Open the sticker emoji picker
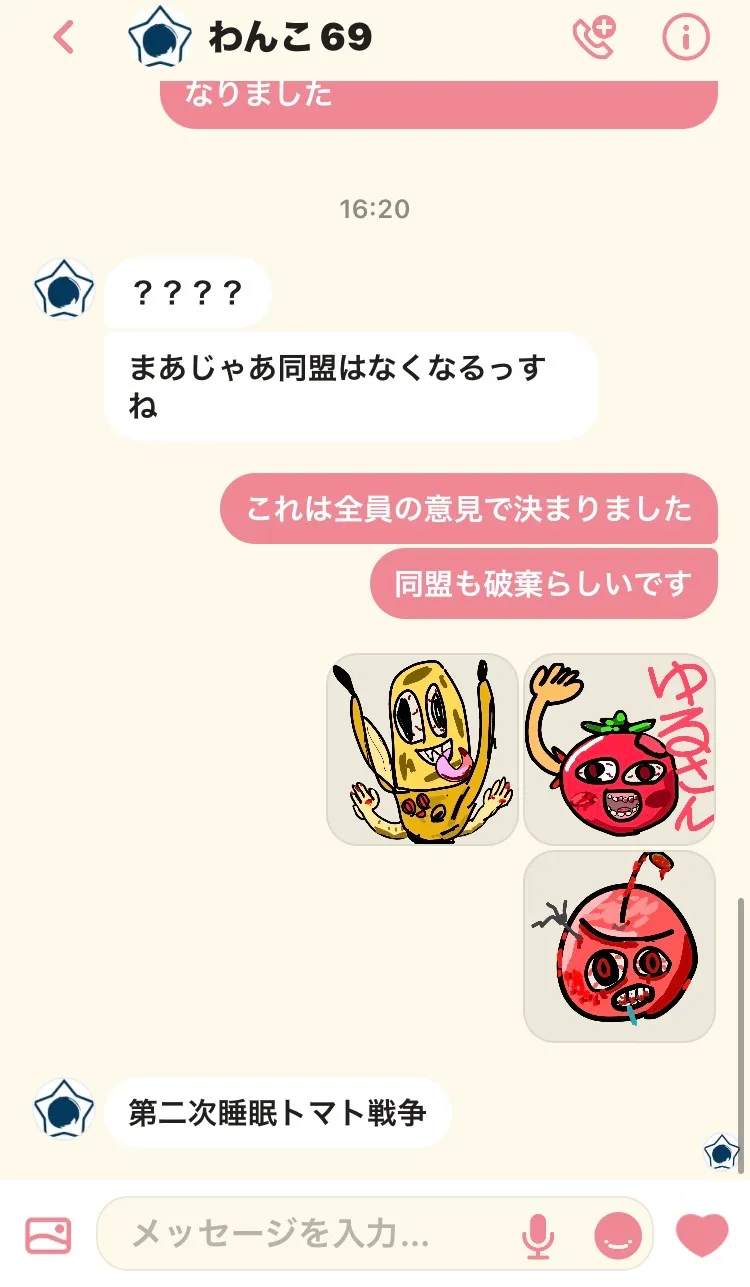Screen dimensions: 750x1287 click(618, 1236)
